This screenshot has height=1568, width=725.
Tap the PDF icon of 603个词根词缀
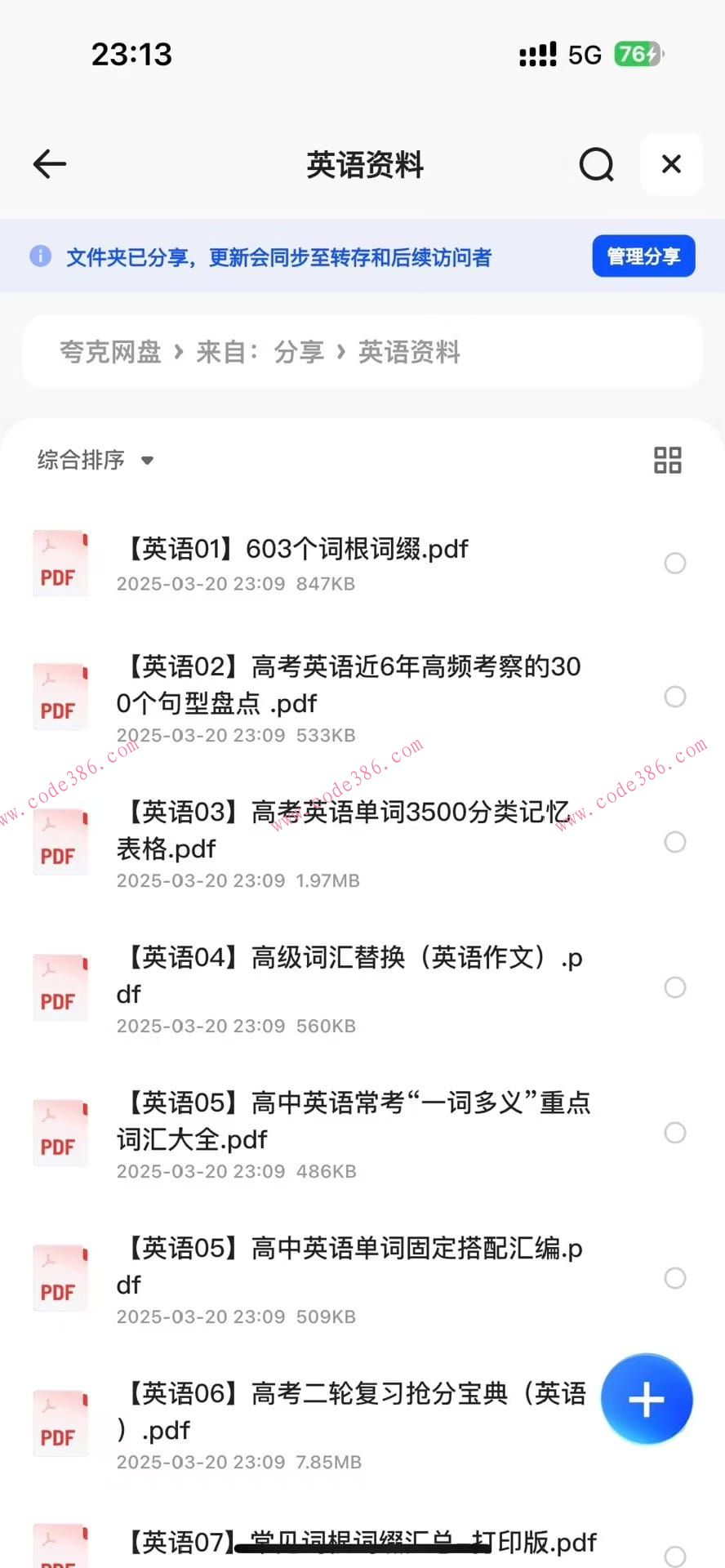60,563
